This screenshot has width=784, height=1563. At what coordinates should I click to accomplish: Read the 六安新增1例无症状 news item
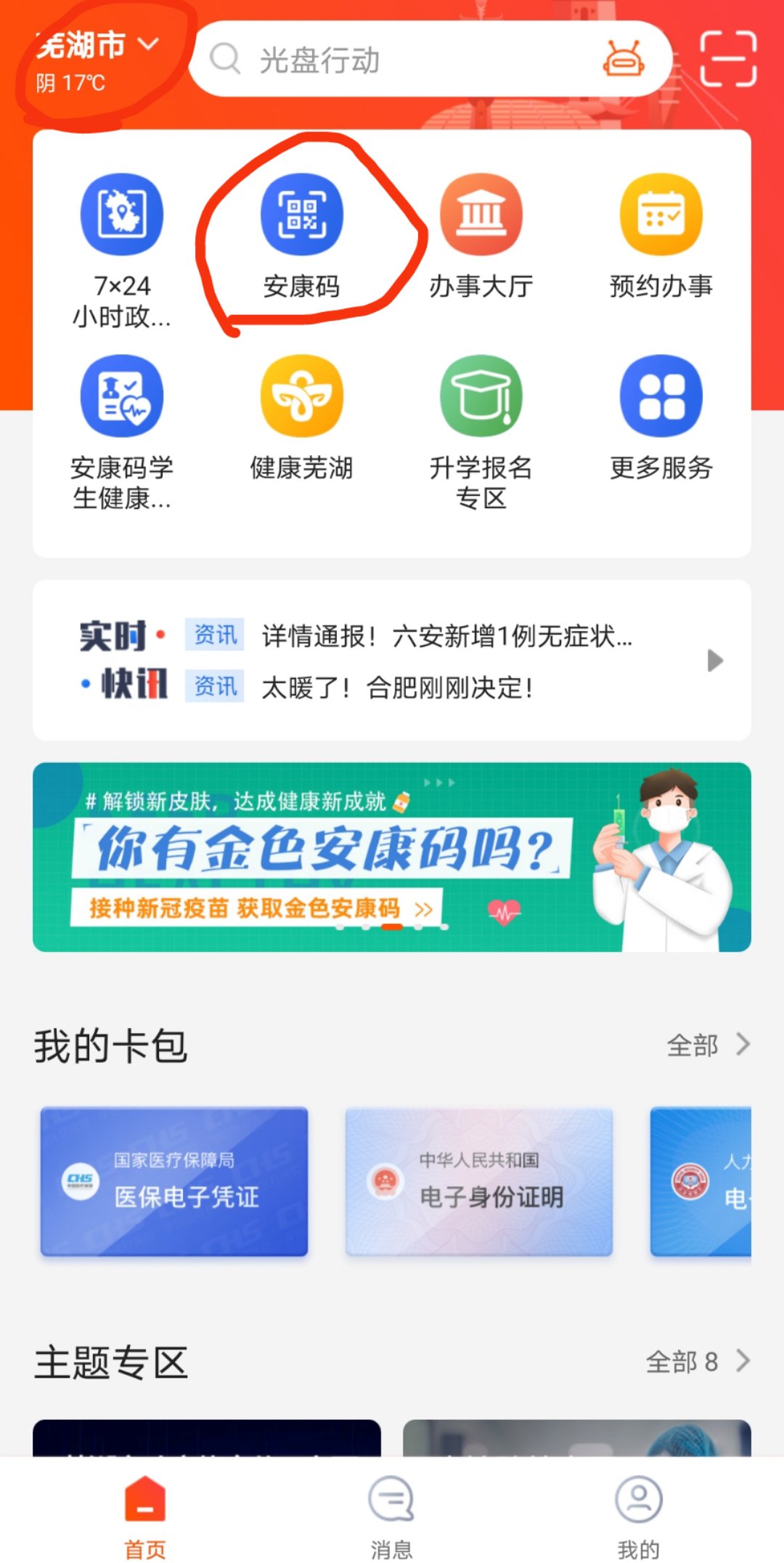tap(446, 636)
